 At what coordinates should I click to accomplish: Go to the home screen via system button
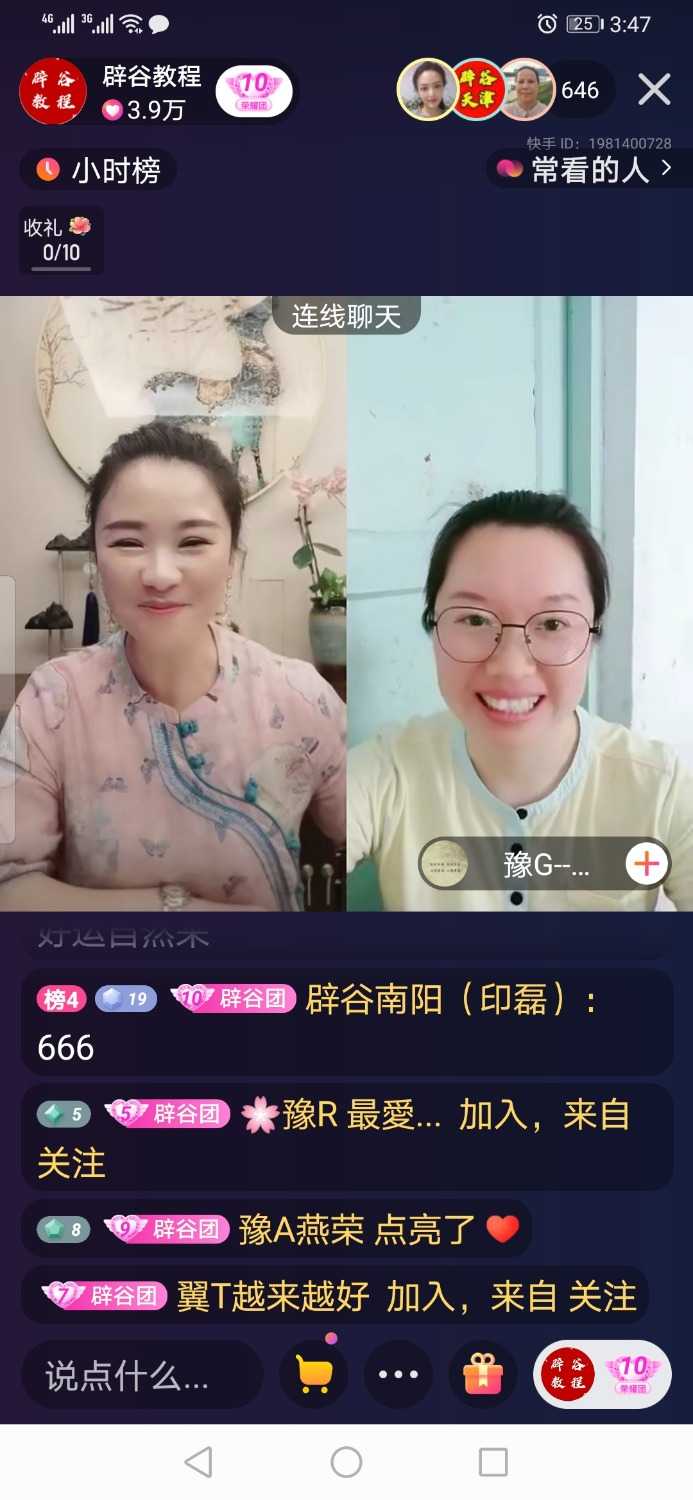[346, 1462]
